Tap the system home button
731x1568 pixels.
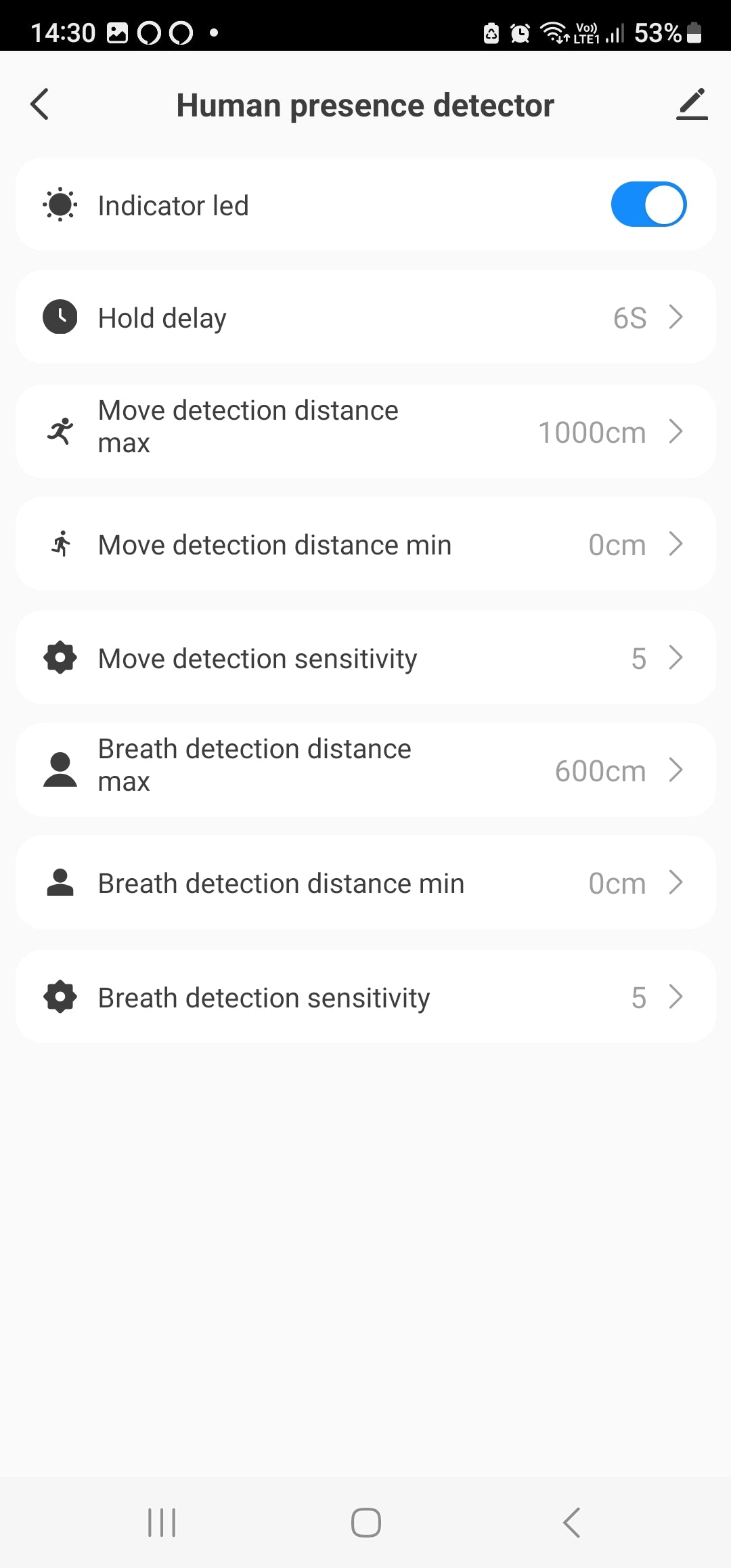(x=365, y=1523)
